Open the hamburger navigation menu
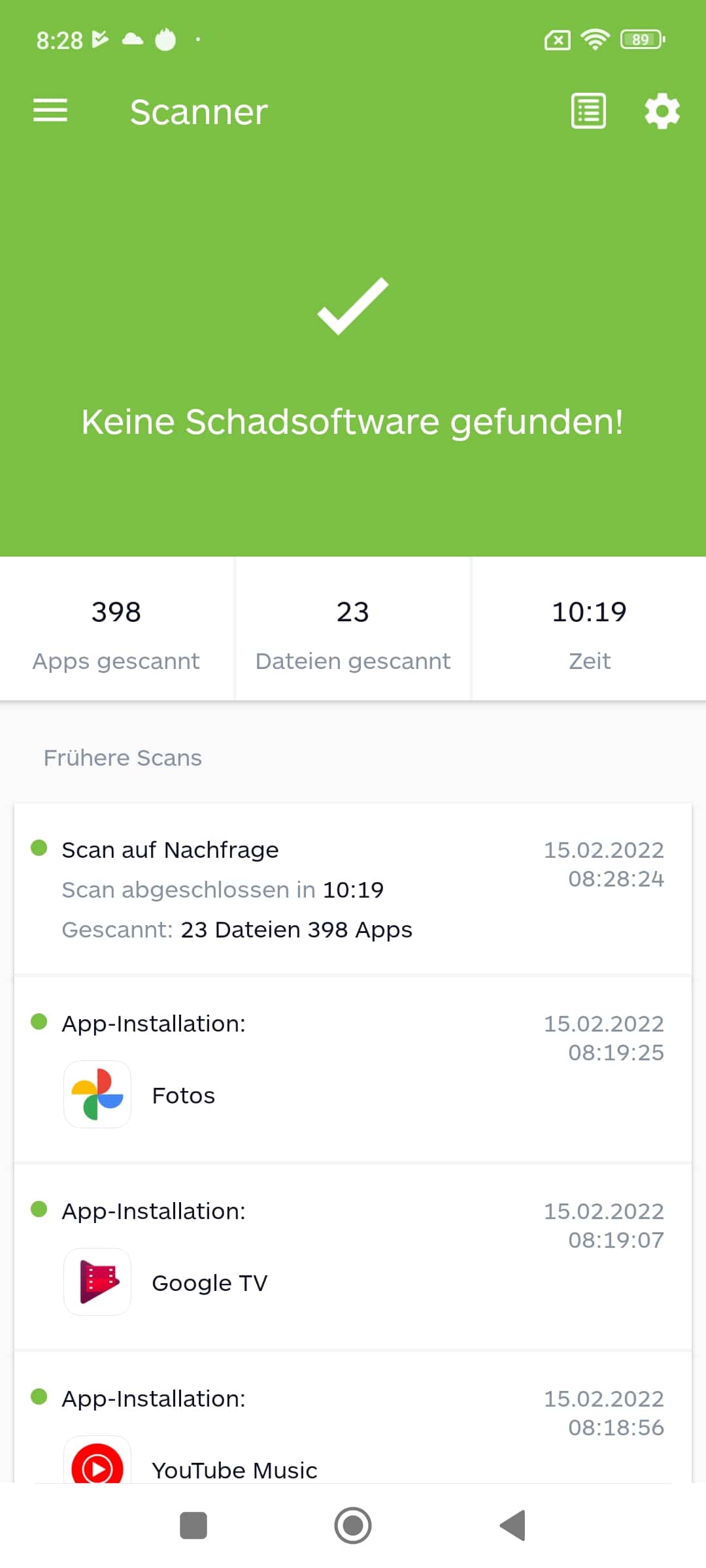This screenshot has width=706, height=1568. pyautogui.click(x=50, y=110)
